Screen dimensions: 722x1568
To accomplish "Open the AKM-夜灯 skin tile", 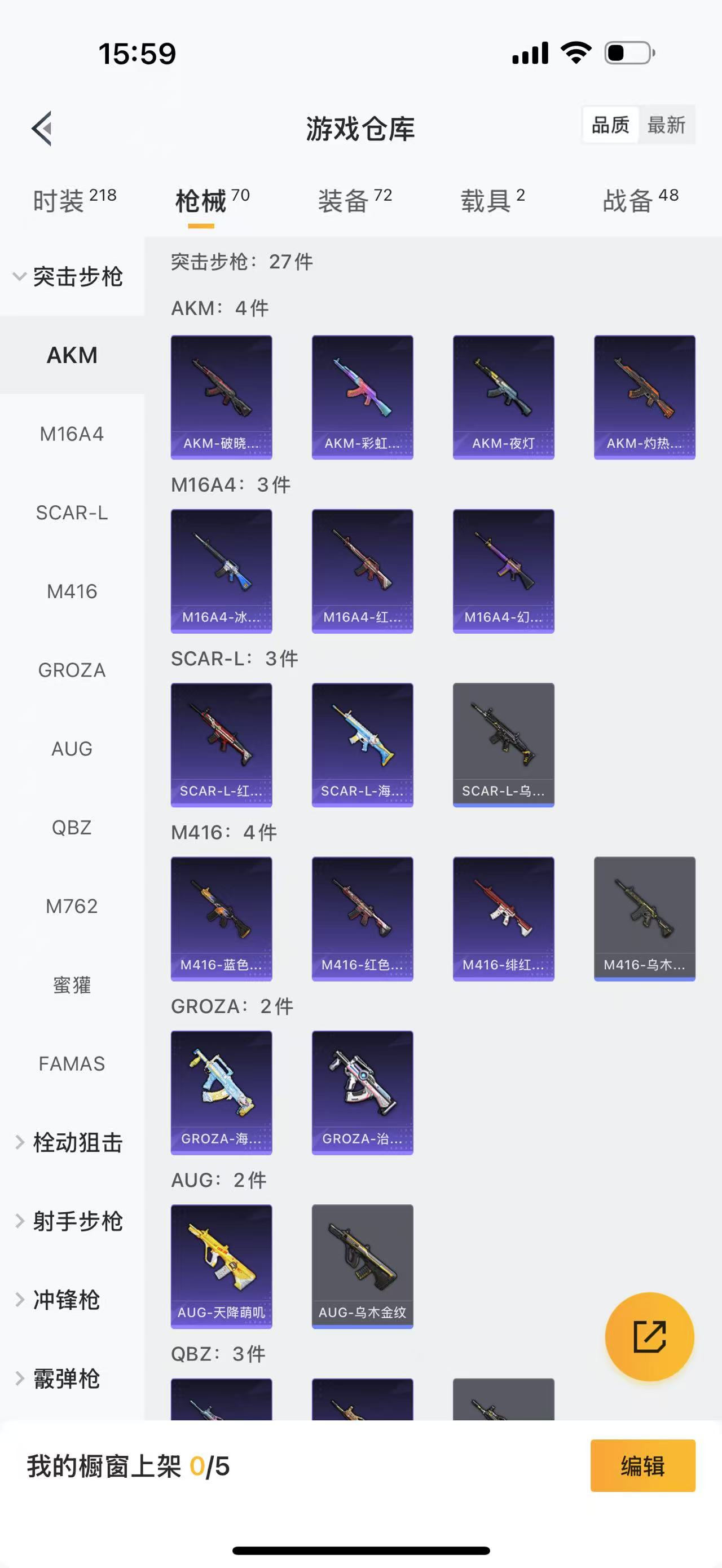I will pyautogui.click(x=504, y=397).
